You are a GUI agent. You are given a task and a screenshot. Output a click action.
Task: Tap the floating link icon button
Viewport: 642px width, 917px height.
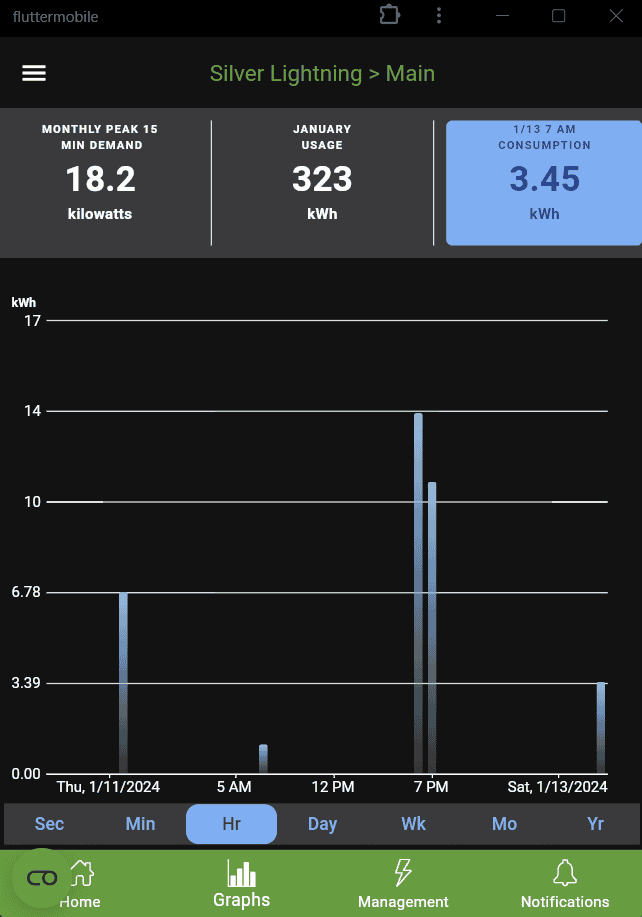(43, 878)
